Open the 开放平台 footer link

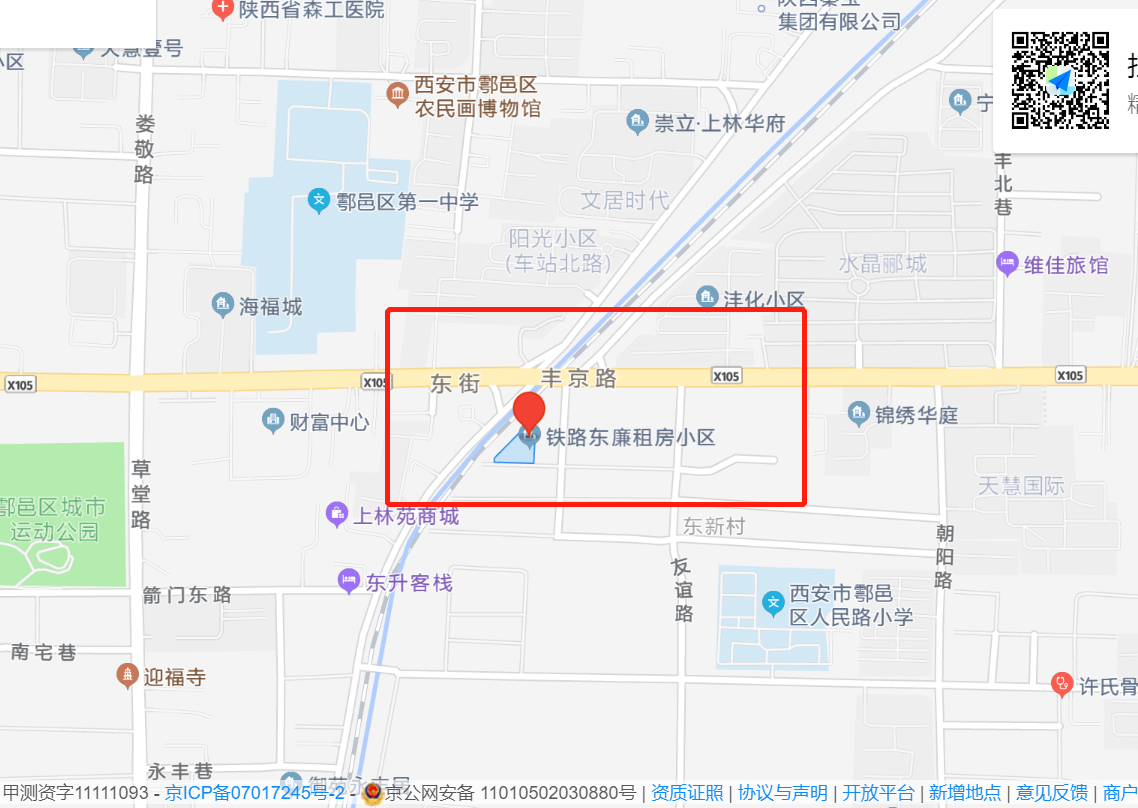(x=878, y=793)
